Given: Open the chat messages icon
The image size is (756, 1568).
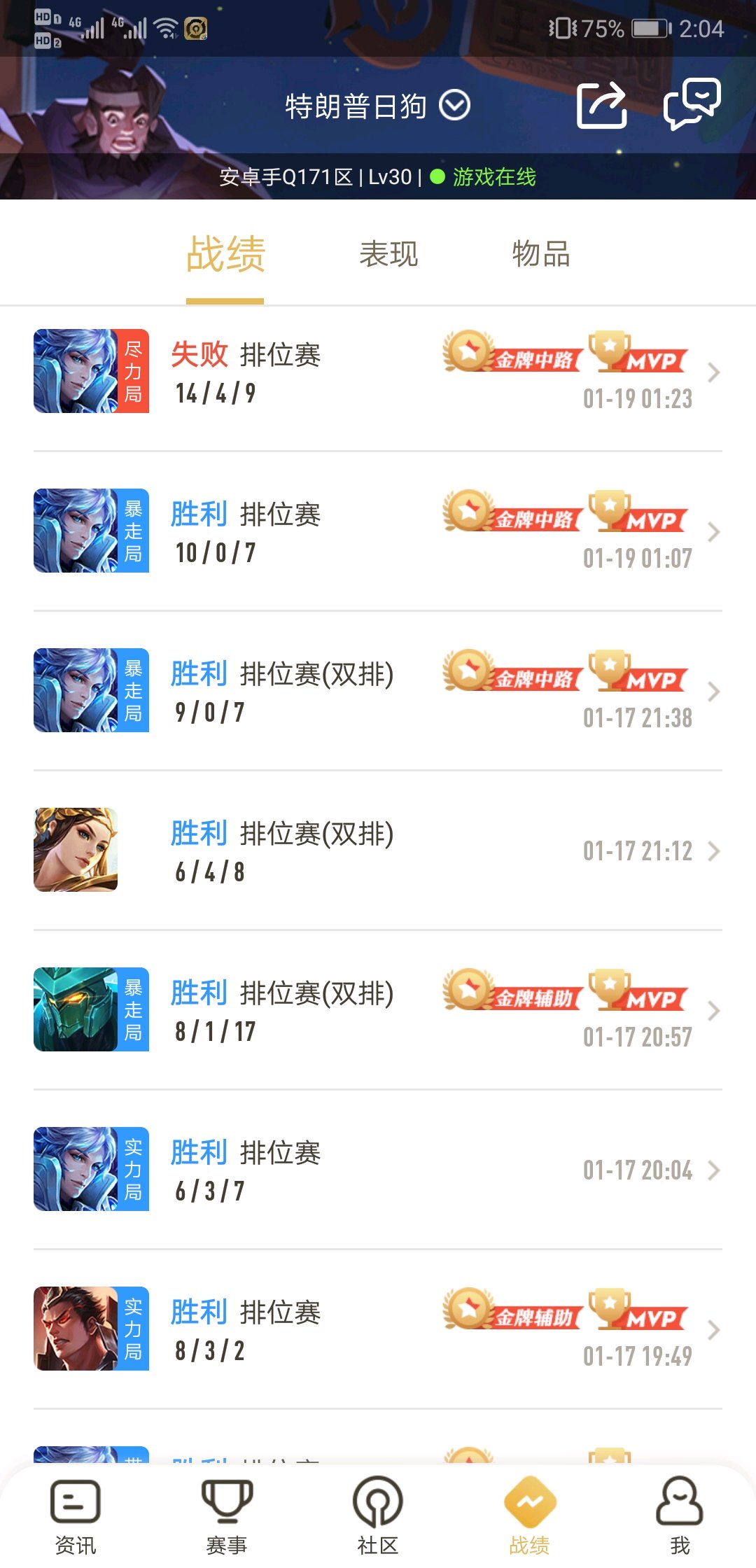Looking at the screenshot, I should pyautogui.click(x=692, y=104).
